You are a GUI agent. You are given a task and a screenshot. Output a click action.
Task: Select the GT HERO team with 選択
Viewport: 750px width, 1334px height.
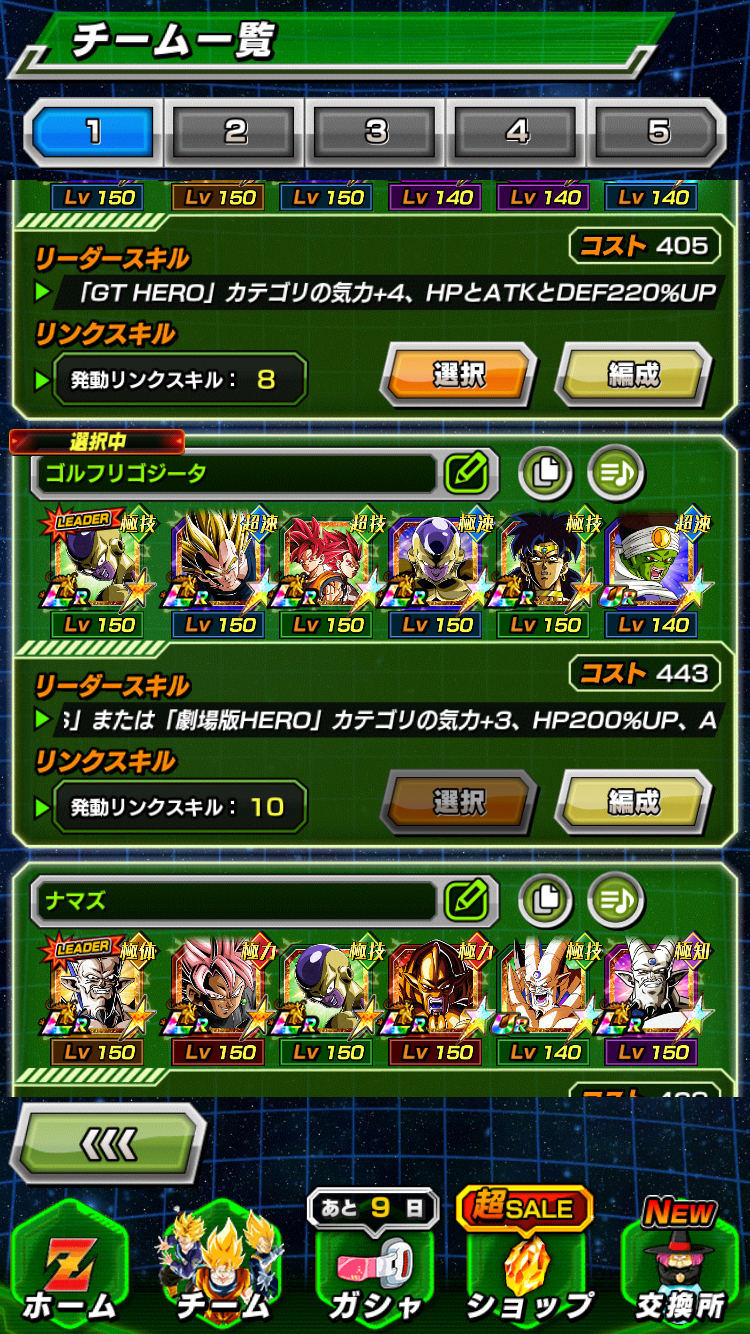tap(459, 375)
